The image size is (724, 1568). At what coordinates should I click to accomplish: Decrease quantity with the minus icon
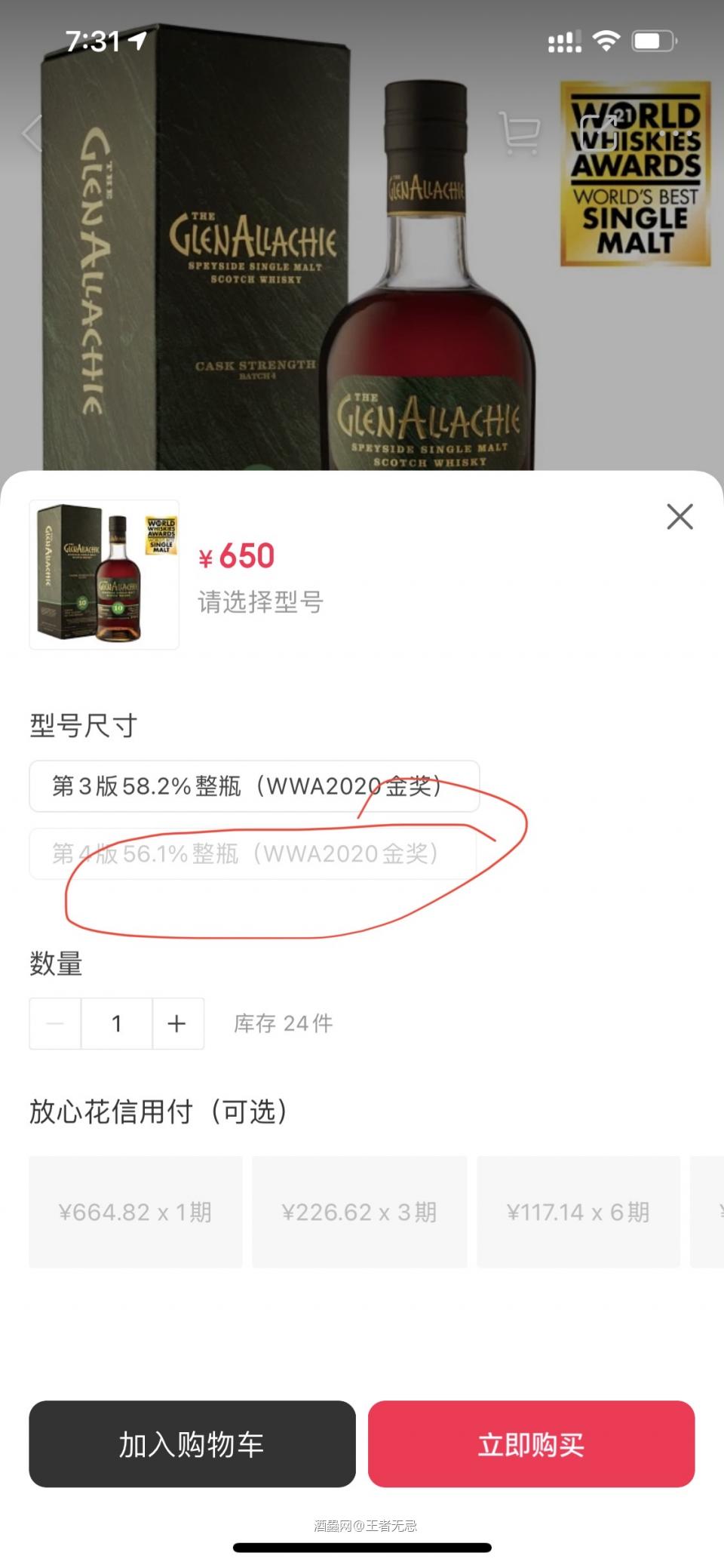click(x=54, y=1023)
